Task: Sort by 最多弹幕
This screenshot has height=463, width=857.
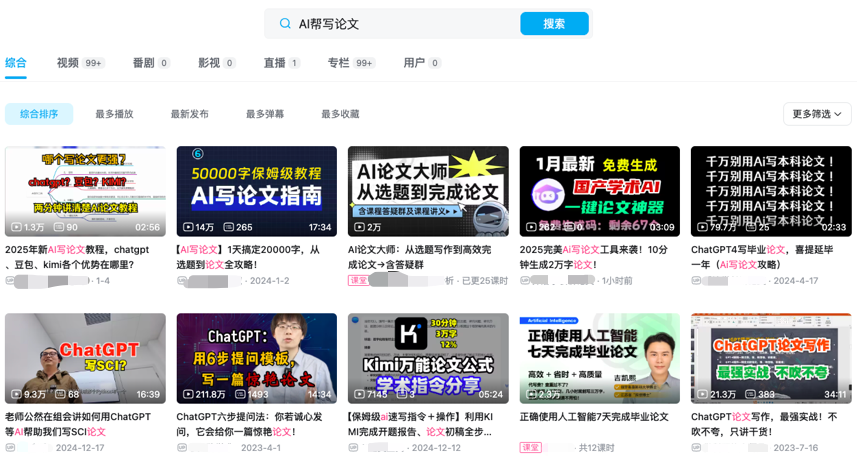Action: (265, 114)
